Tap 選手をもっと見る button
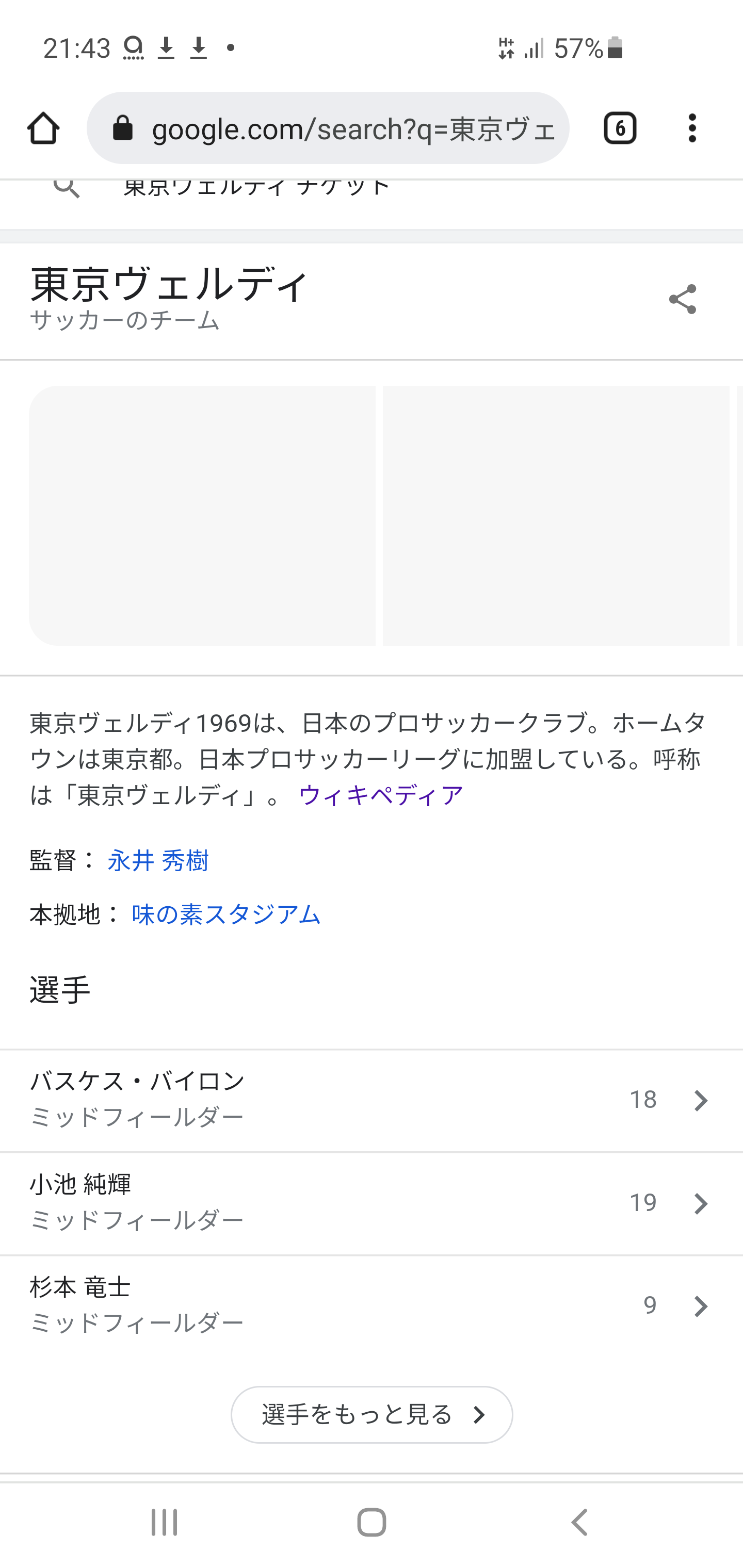Image resolution: width=743 pixels, height=1568 pixels. click(x=372, y=1415)
